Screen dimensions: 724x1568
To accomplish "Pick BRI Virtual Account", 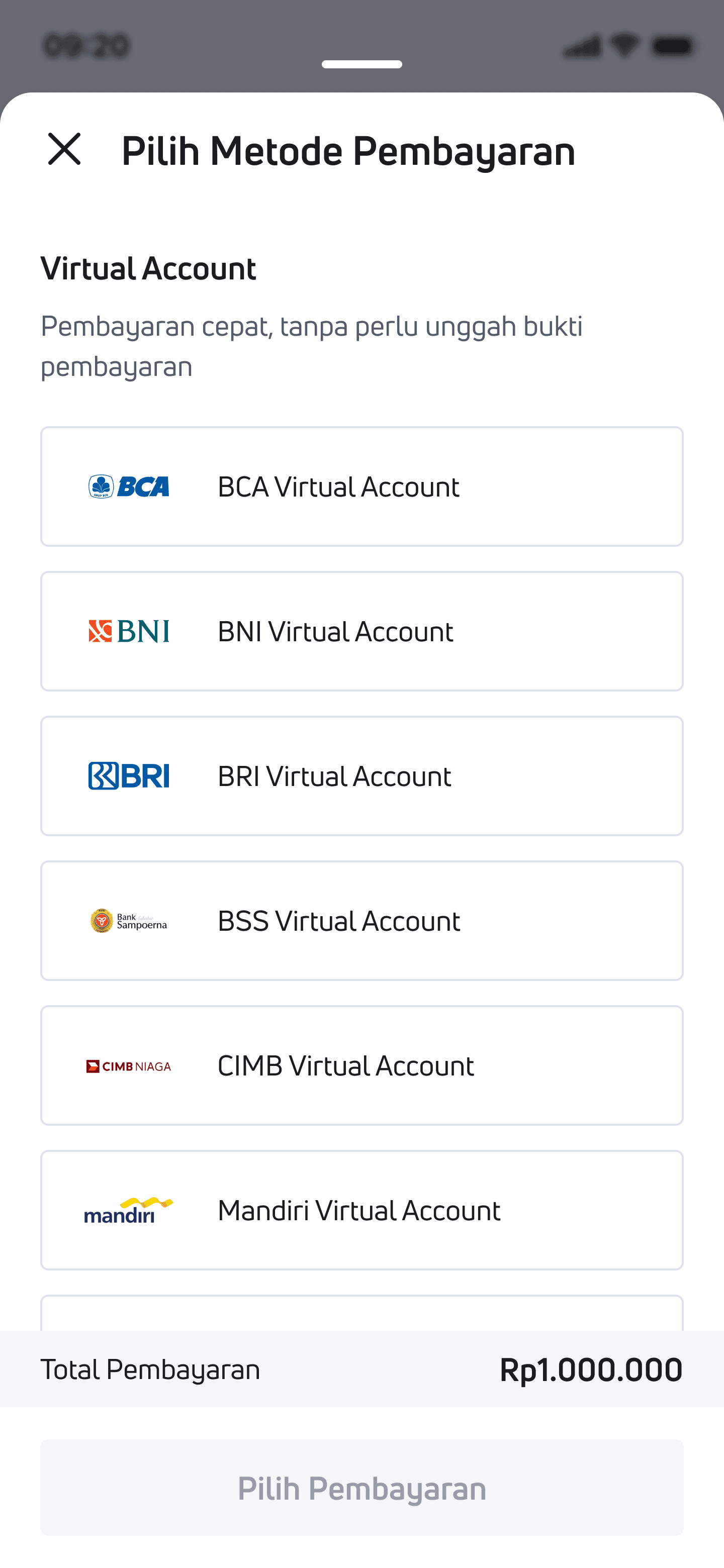I will [361, 776].
